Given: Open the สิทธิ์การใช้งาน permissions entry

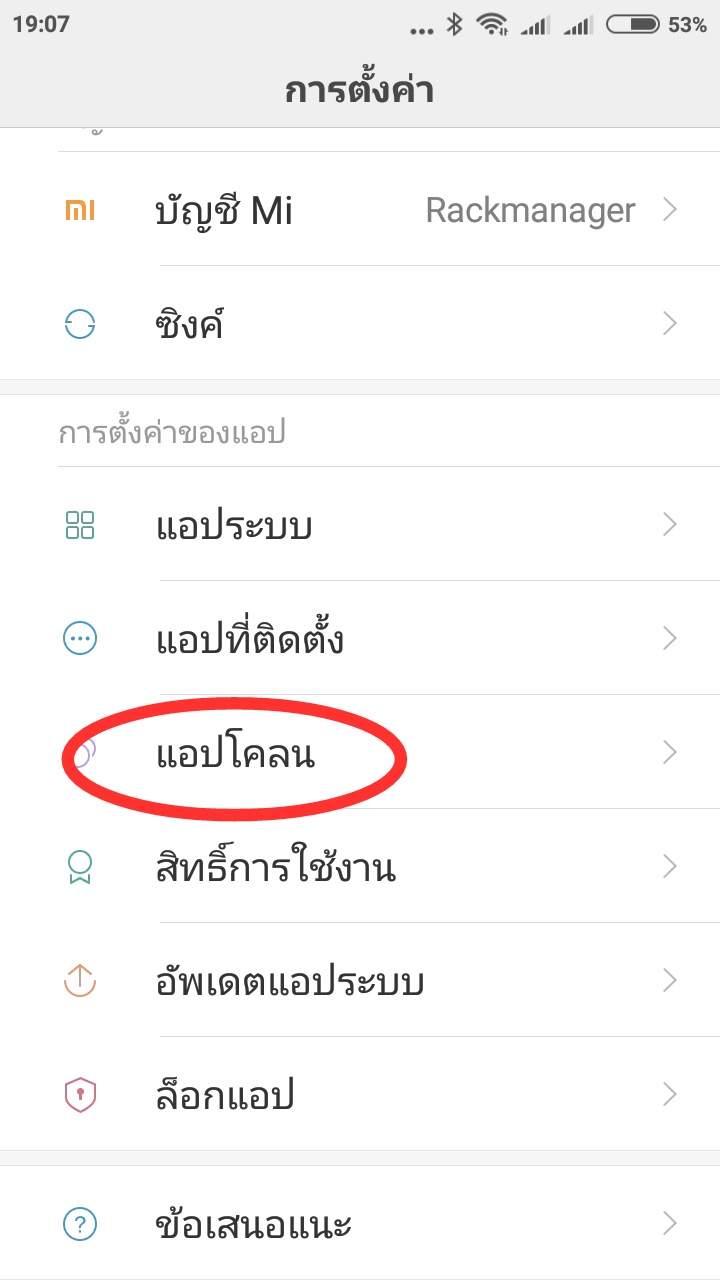Looking at the screenshot, I should (x=300, y=866).
